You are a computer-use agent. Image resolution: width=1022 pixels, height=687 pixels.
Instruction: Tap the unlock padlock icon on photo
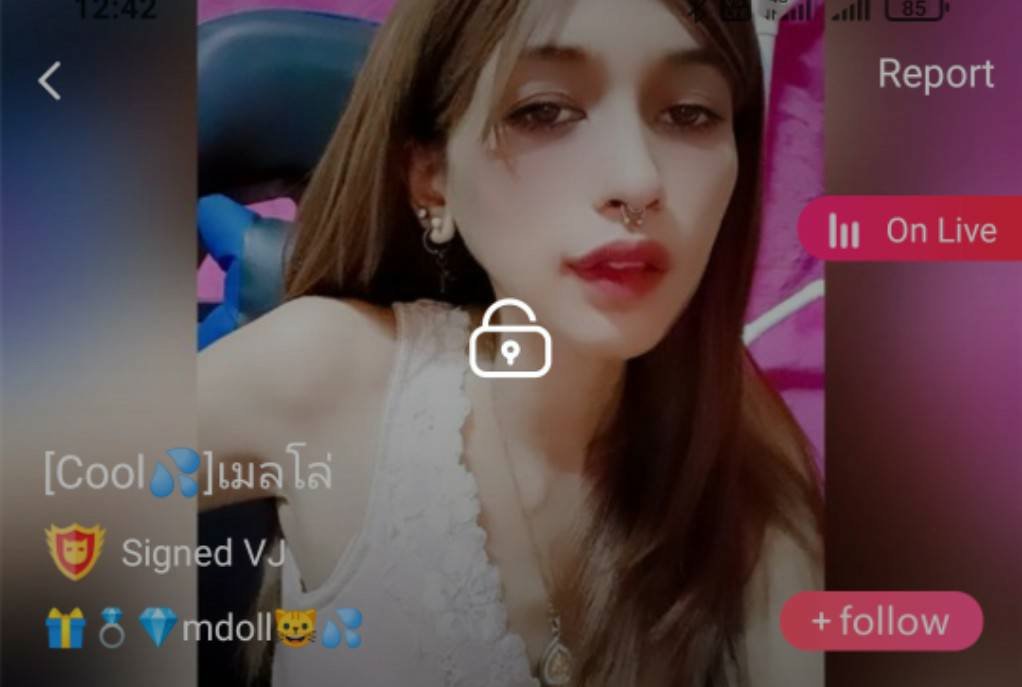pyautogui.click(x=510, y=340)
